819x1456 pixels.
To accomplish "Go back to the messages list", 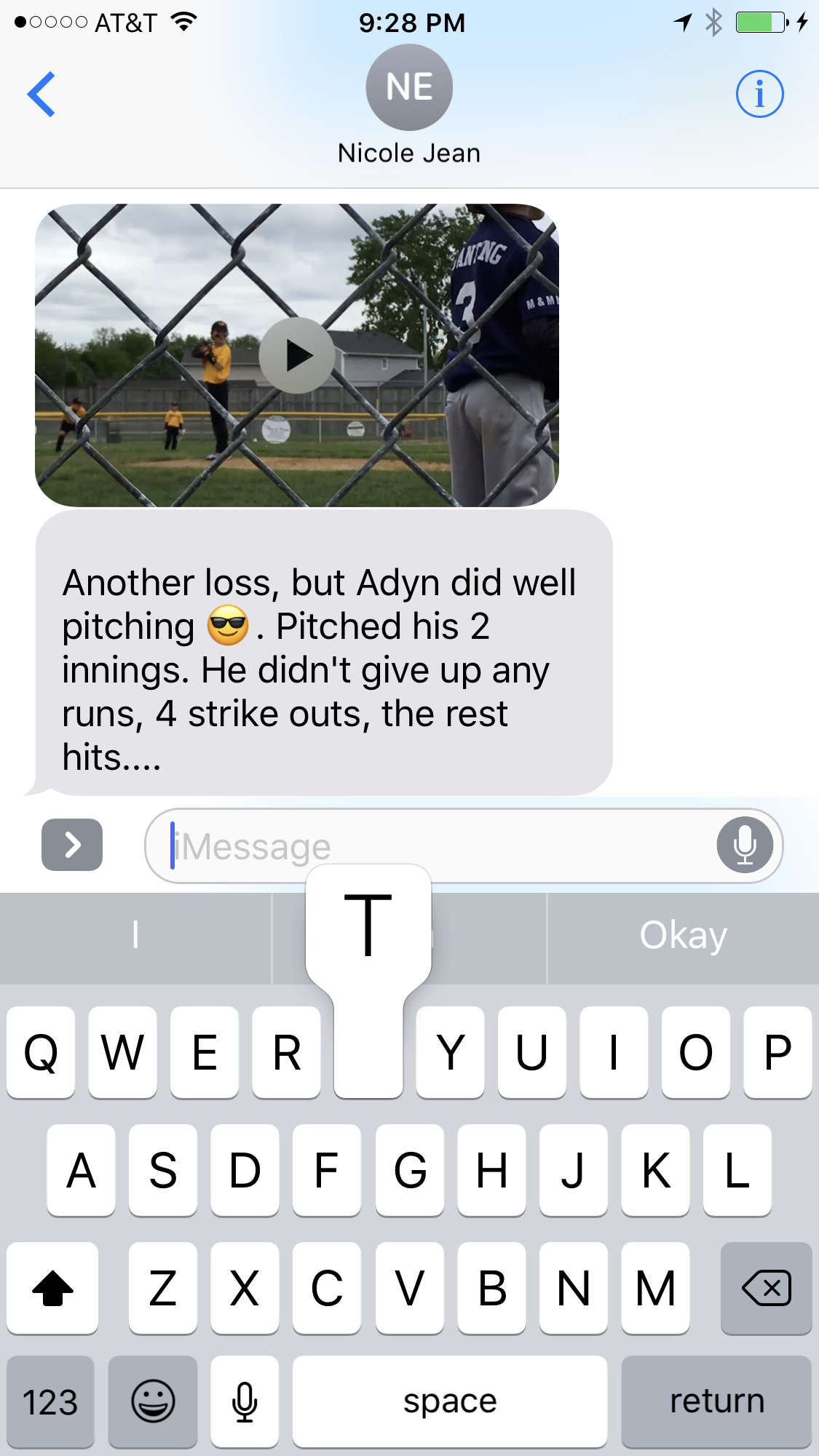I will 41,94.
